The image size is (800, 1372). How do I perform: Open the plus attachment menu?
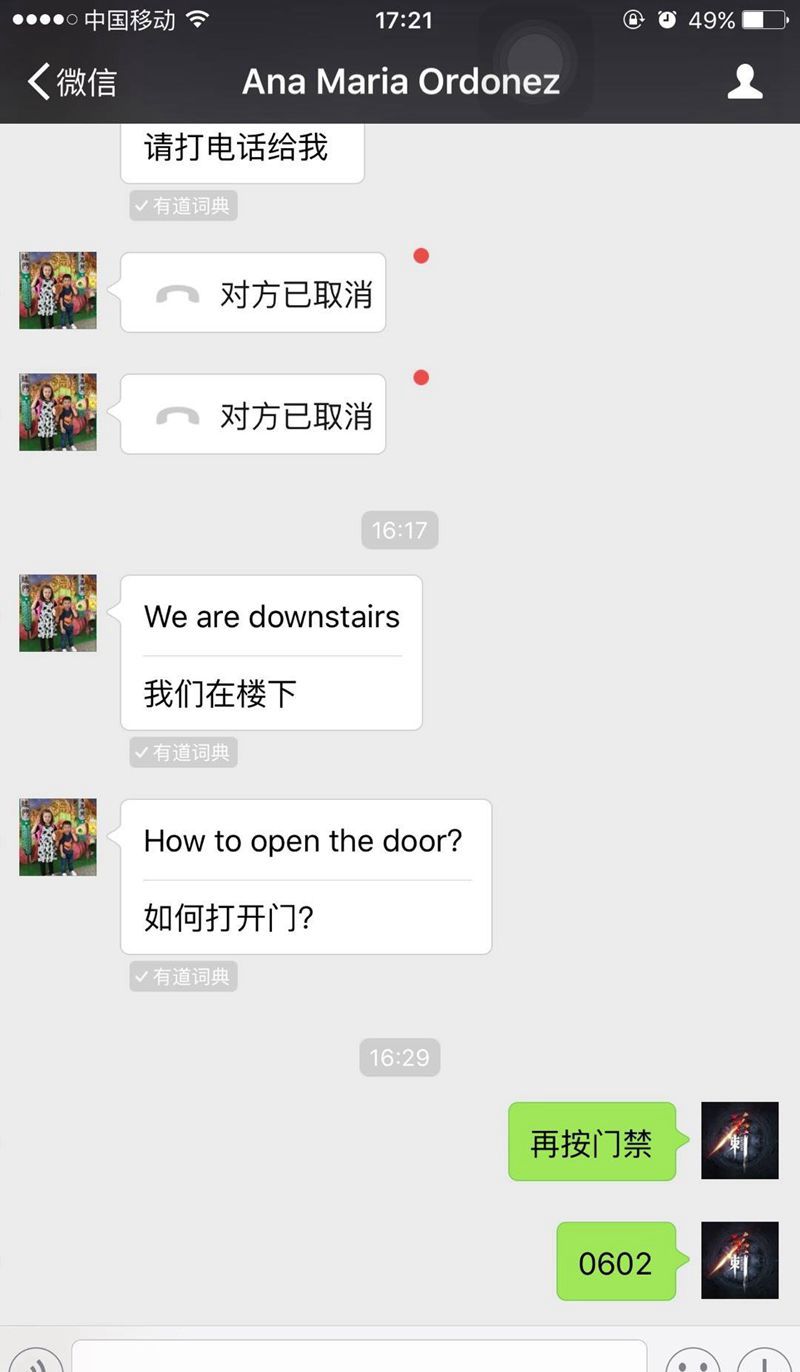[764, 1362]
